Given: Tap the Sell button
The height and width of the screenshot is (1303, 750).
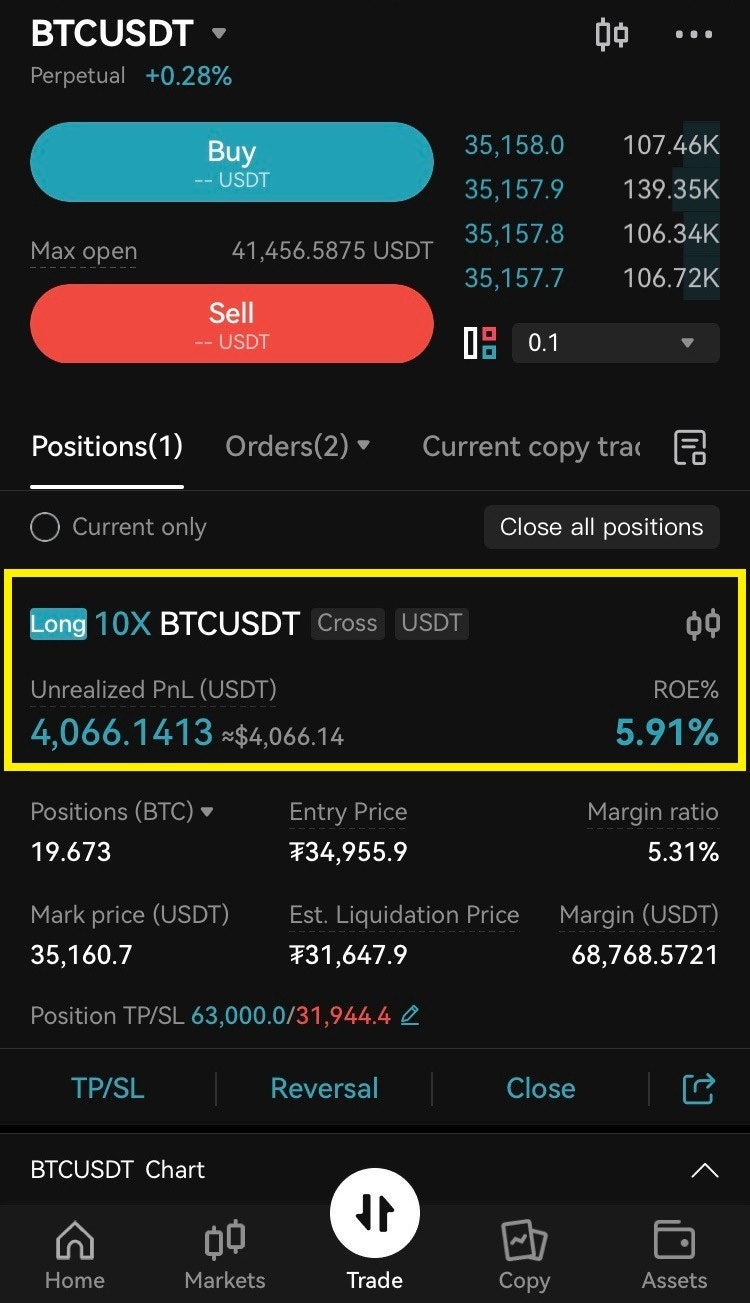Looking at the screenshot, I should click(x=232, y=324).
